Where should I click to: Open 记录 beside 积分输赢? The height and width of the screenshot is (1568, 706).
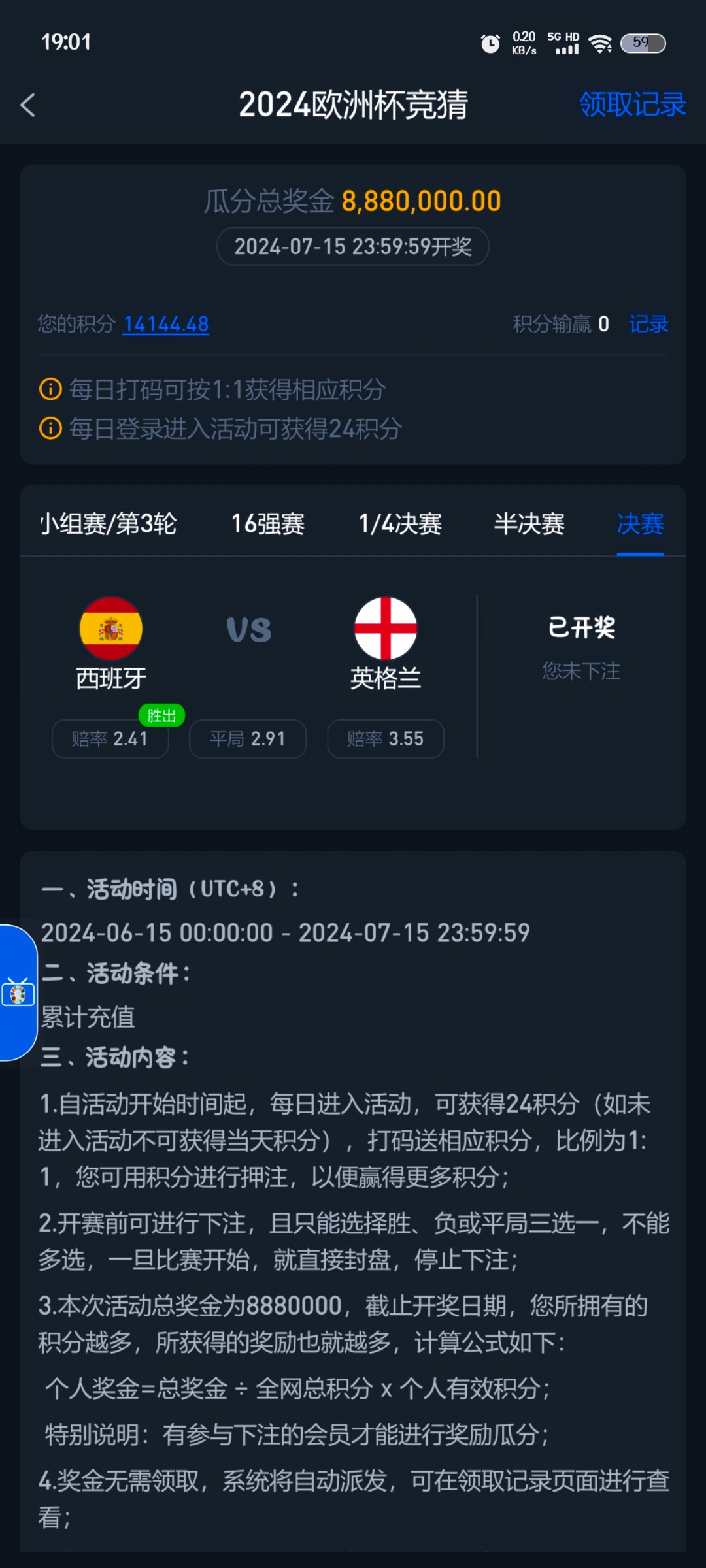tap(648, 324)
